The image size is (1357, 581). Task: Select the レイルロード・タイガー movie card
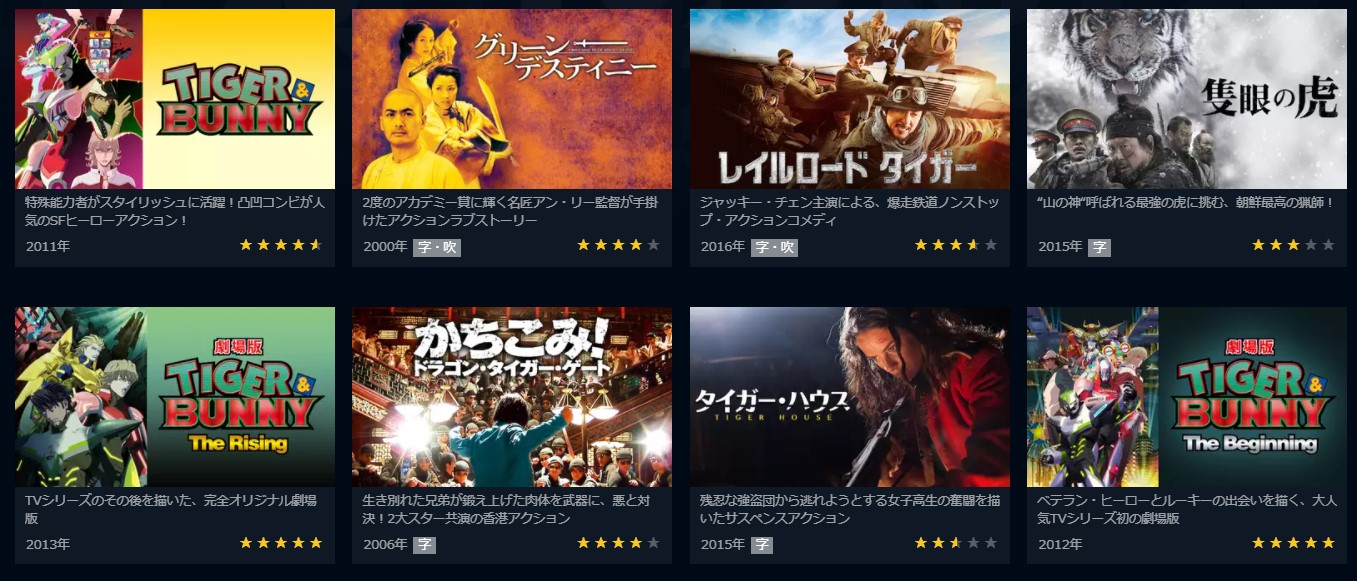click(x=850, y=99)
